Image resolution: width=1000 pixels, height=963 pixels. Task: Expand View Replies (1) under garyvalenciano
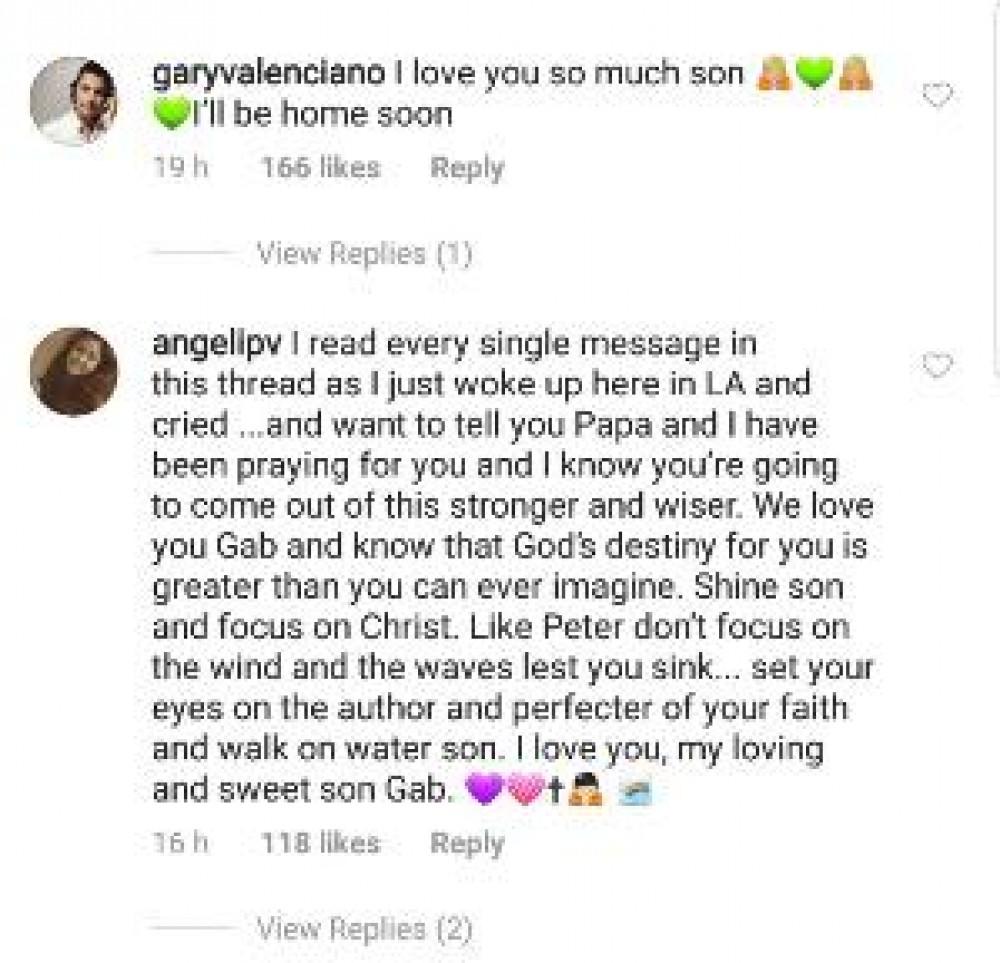[364, 254]
